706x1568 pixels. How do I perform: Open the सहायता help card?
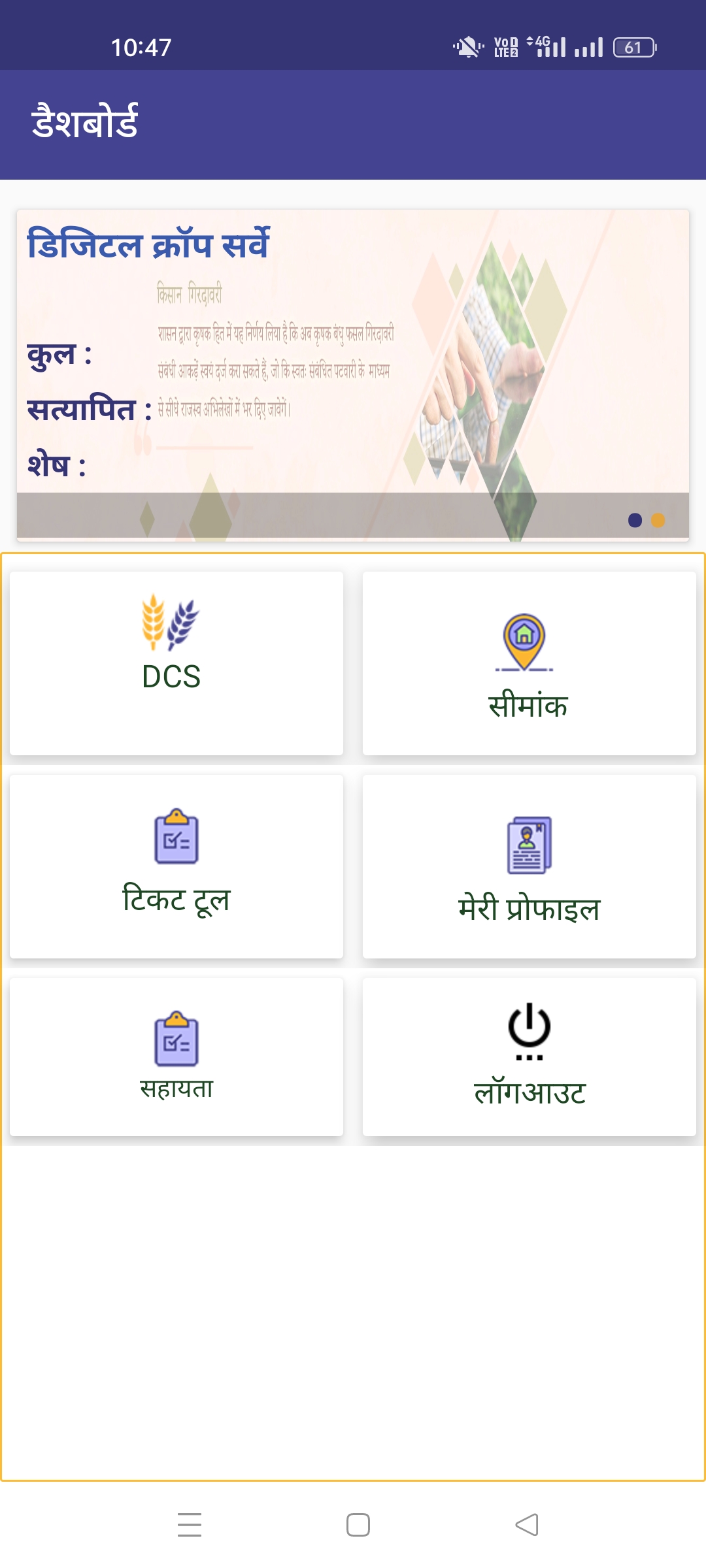coord(176,1056)
